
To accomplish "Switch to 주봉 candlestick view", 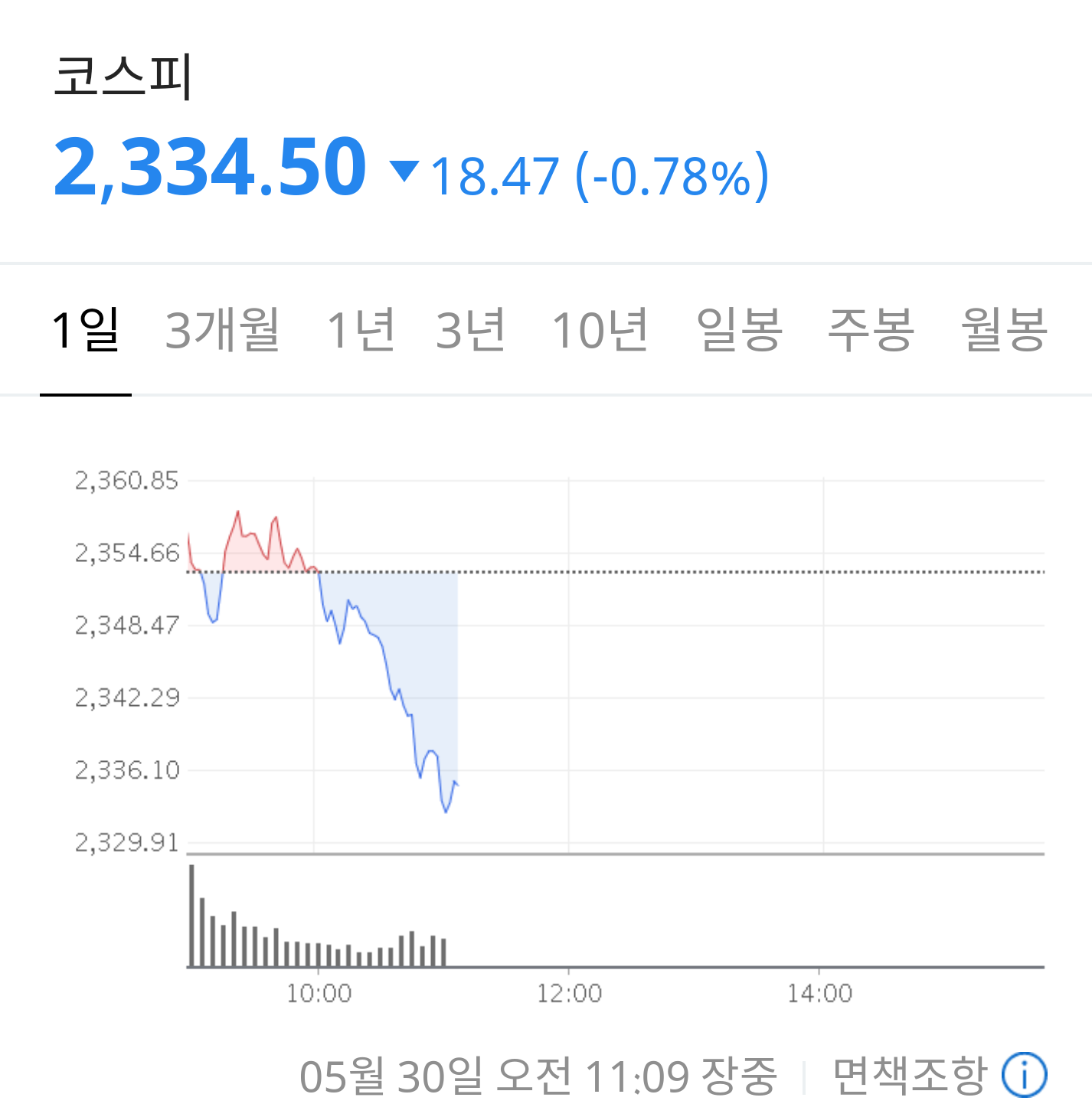I will (871, 330).
